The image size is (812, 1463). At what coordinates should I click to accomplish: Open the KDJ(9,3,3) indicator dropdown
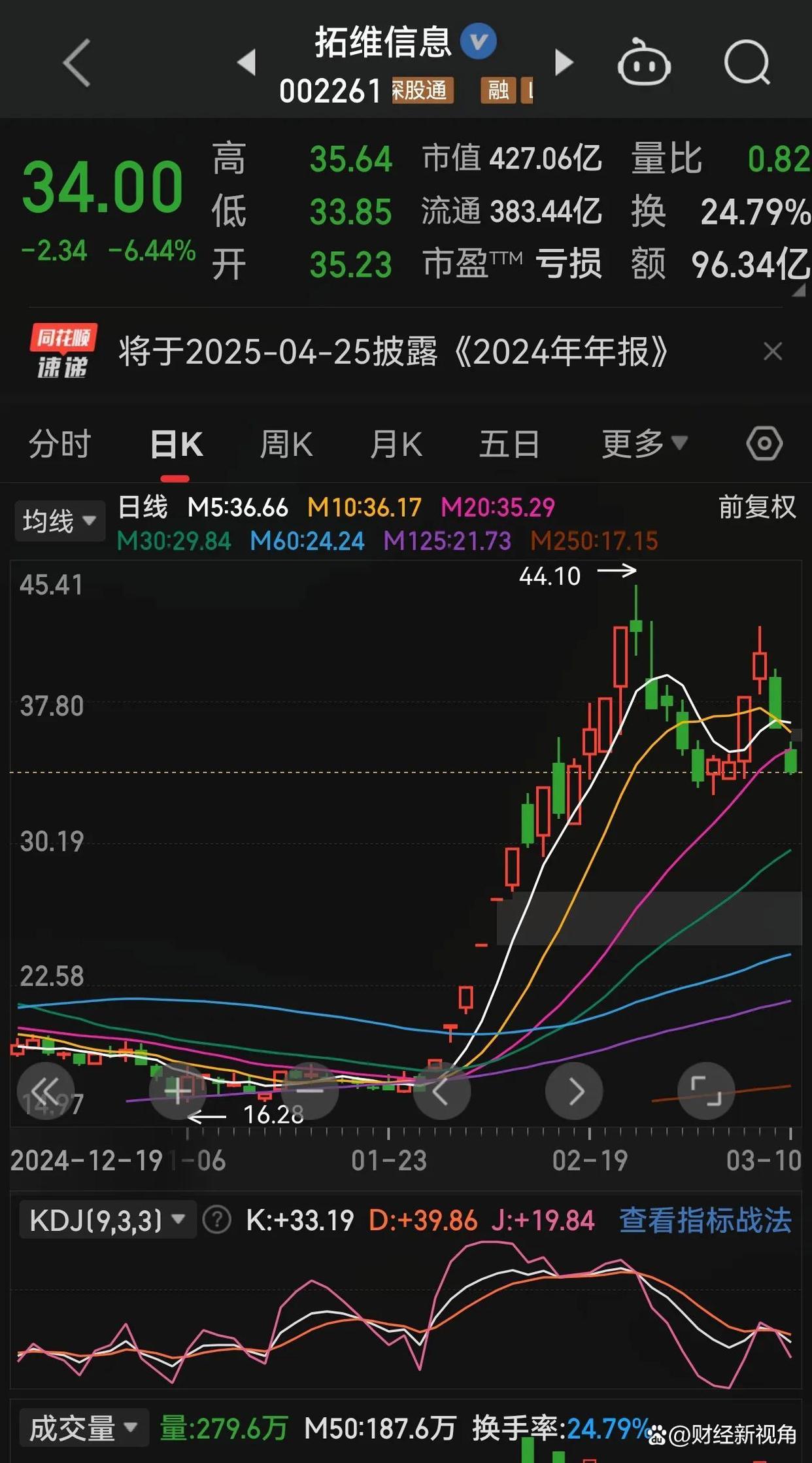(107, 1220)
